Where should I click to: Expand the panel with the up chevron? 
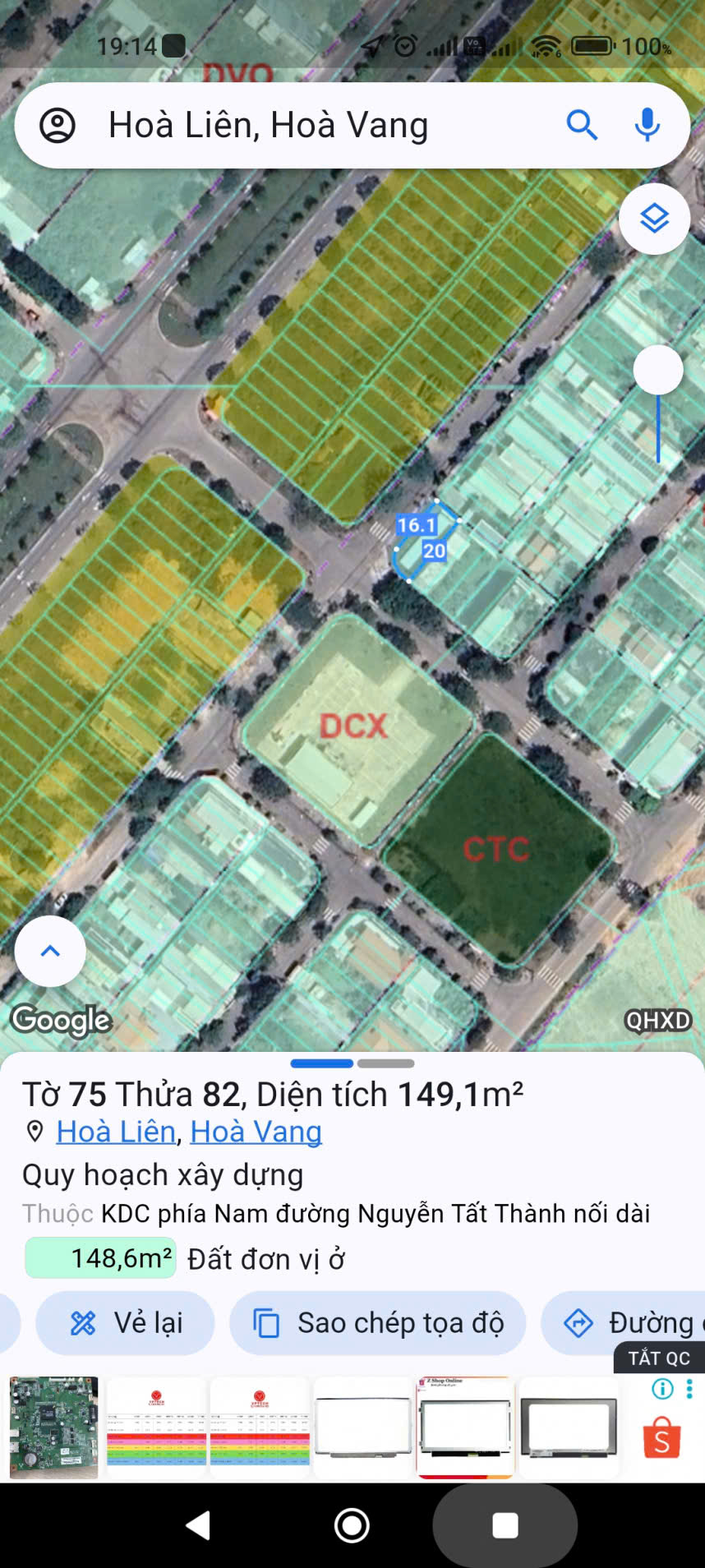click(50, 951)
